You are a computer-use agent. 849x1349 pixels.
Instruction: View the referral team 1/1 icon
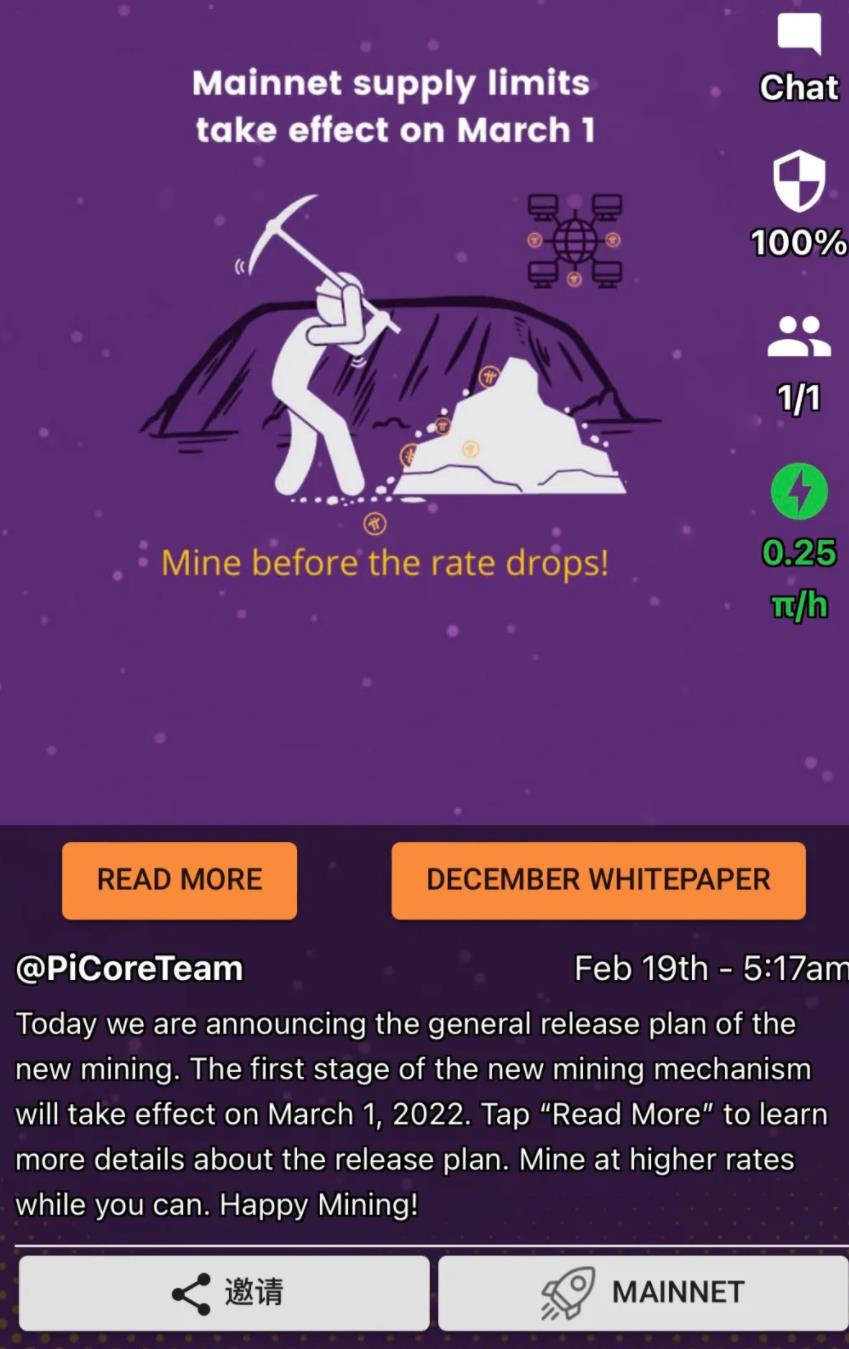coord(798,340)
